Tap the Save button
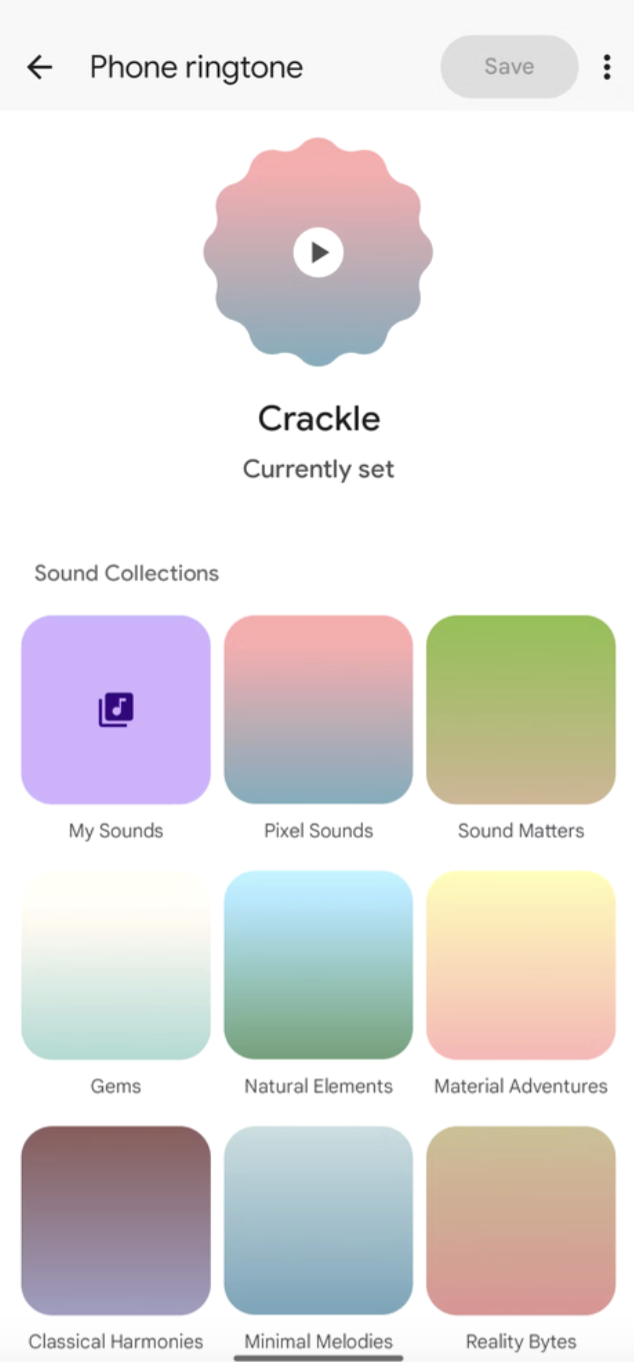This screenshot has width=634, height=1362. tap(509, 67)
